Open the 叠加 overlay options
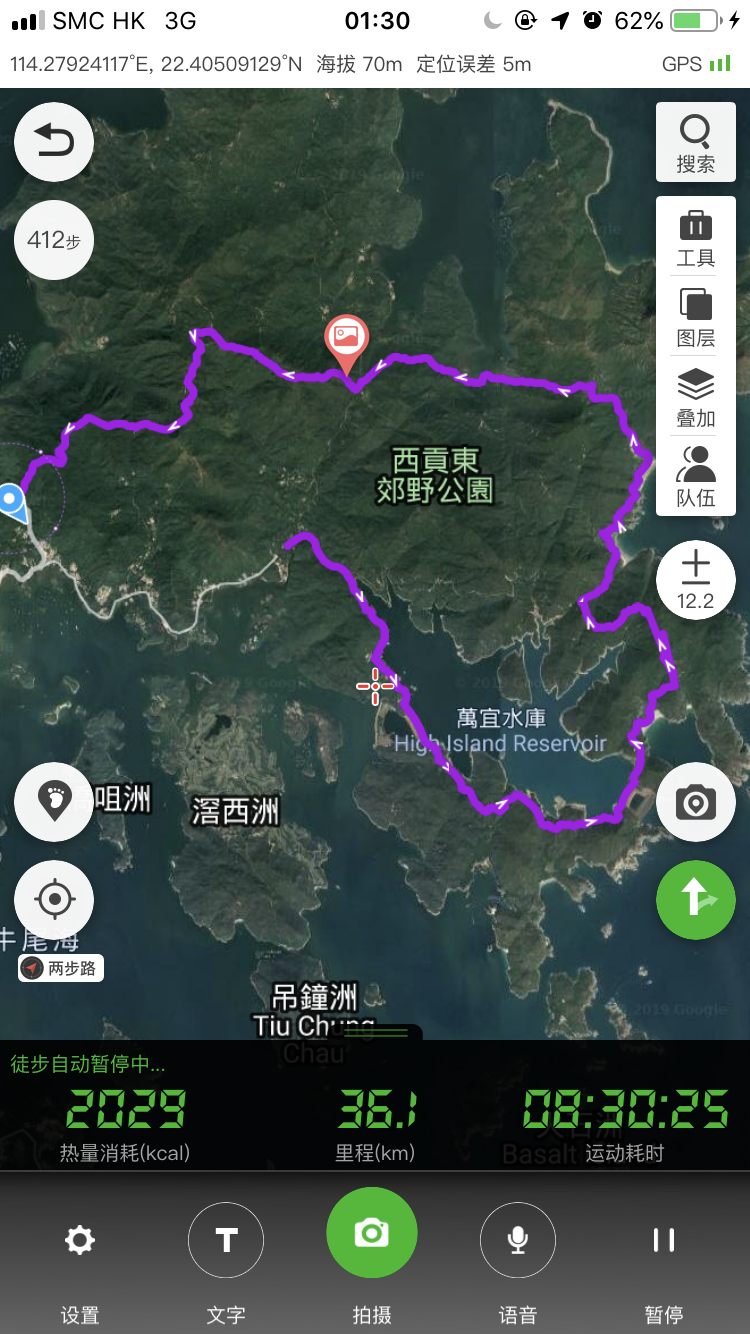This screenshot has width=750, height=1334. [695, 397]
